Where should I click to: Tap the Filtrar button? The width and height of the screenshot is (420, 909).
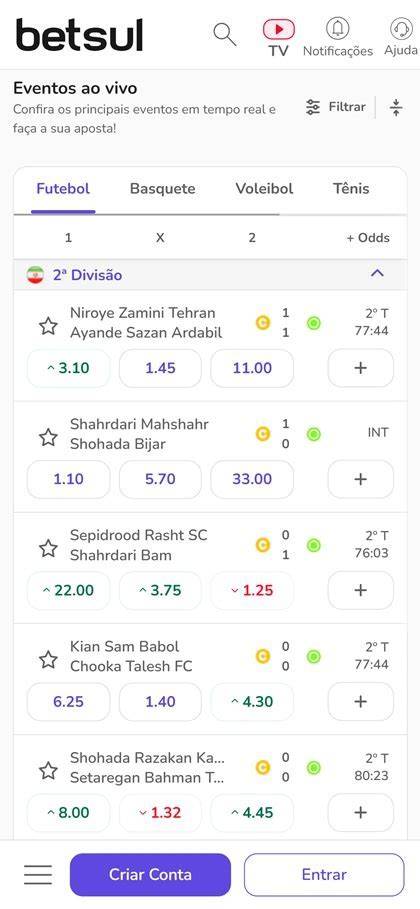coord(335,107)
